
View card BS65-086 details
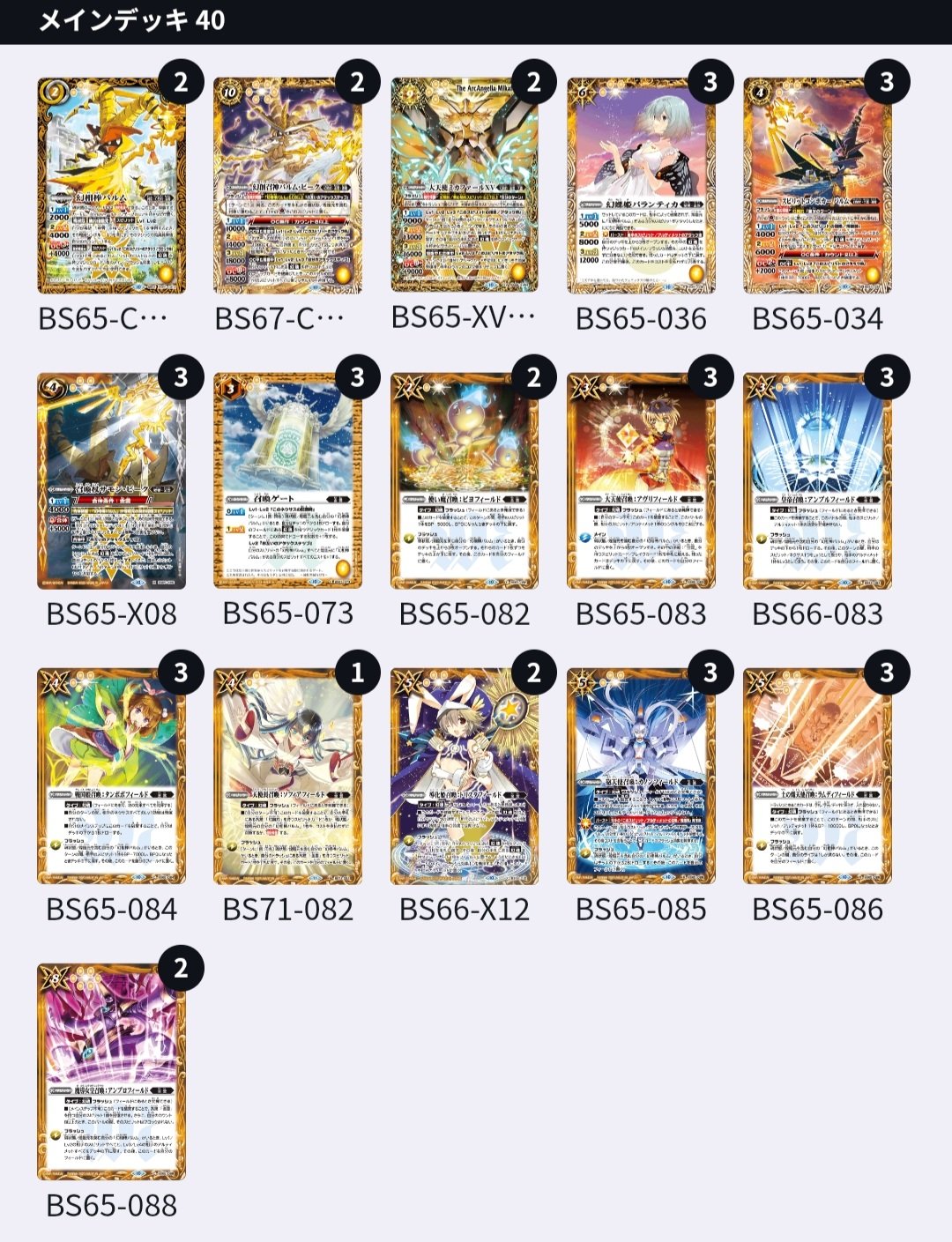click(x=817, y=776)
